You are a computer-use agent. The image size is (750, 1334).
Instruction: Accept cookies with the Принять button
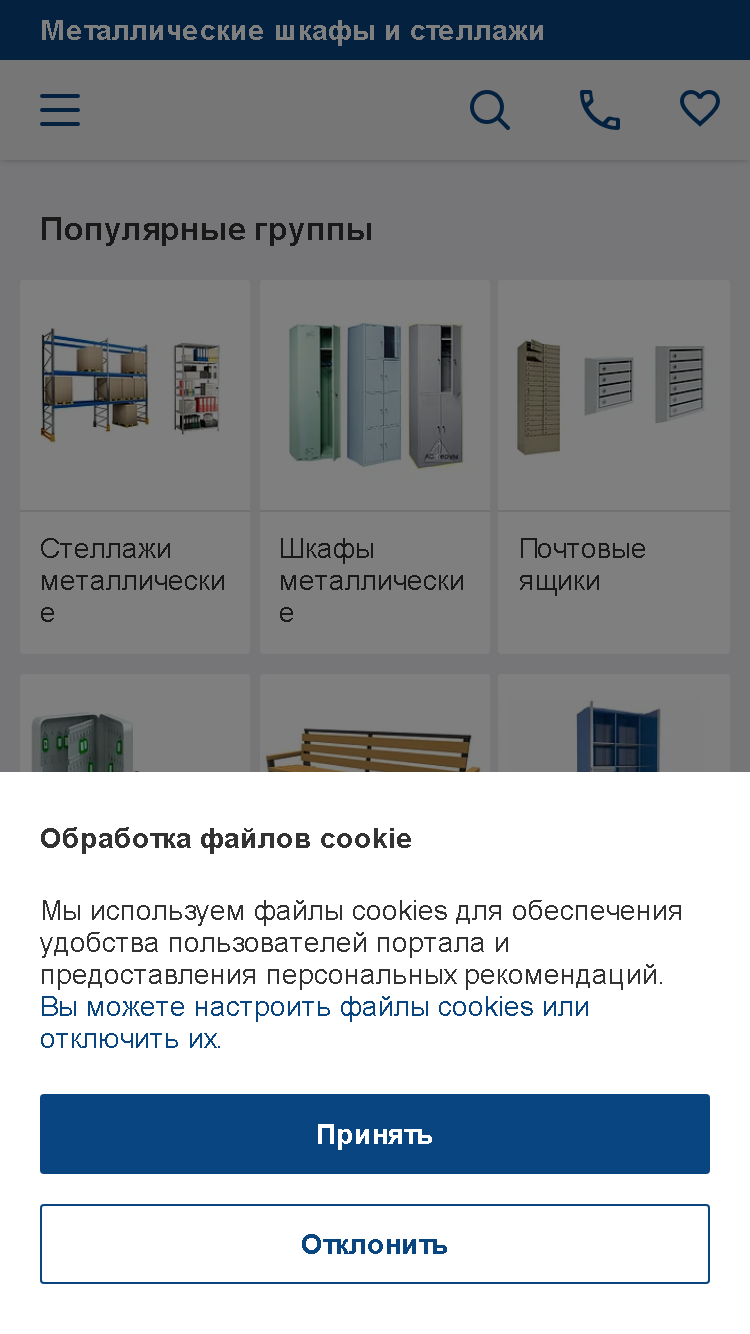[375, 1134]
